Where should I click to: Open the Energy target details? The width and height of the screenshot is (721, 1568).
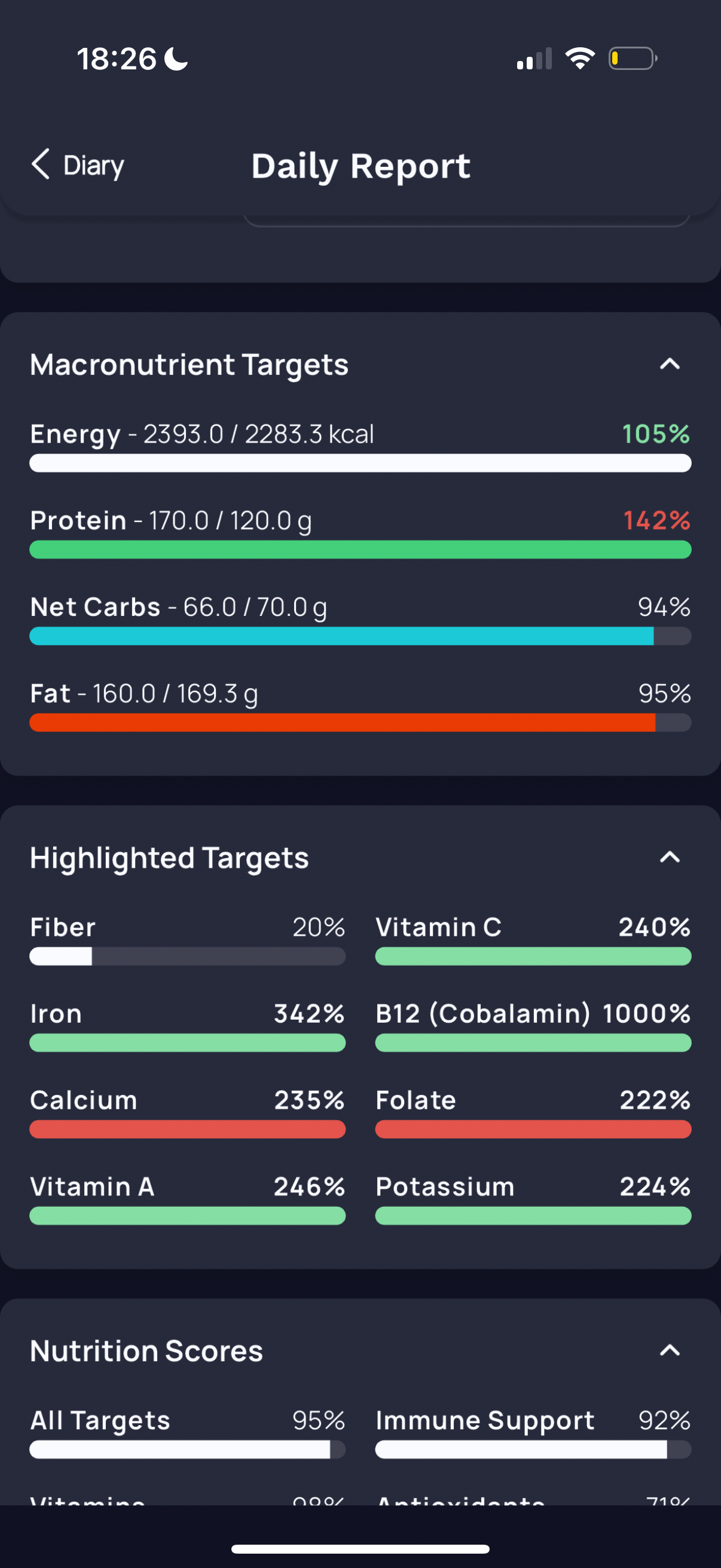point(360,446)
